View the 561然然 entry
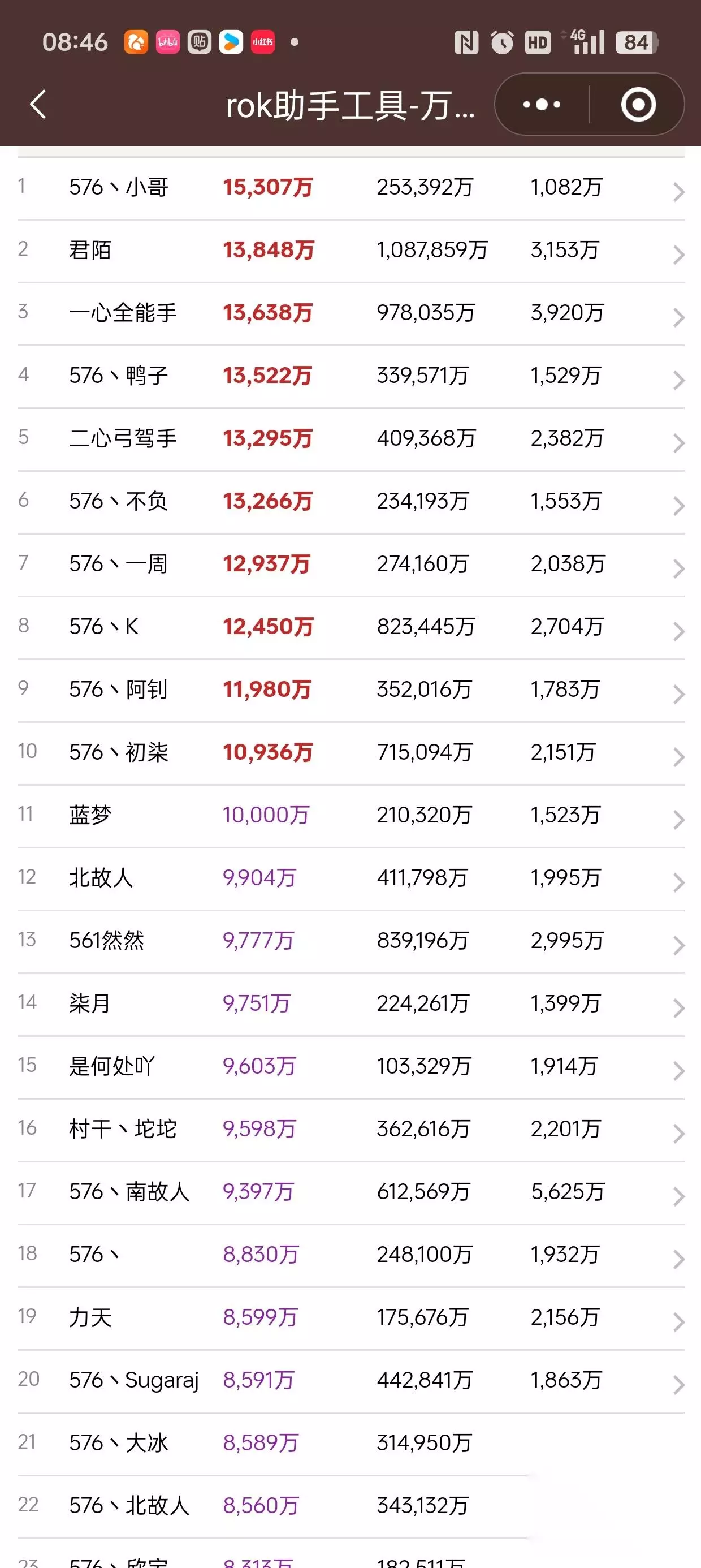Image resolution: width=701 pixels, height=1568 pixels. point(351,941)
